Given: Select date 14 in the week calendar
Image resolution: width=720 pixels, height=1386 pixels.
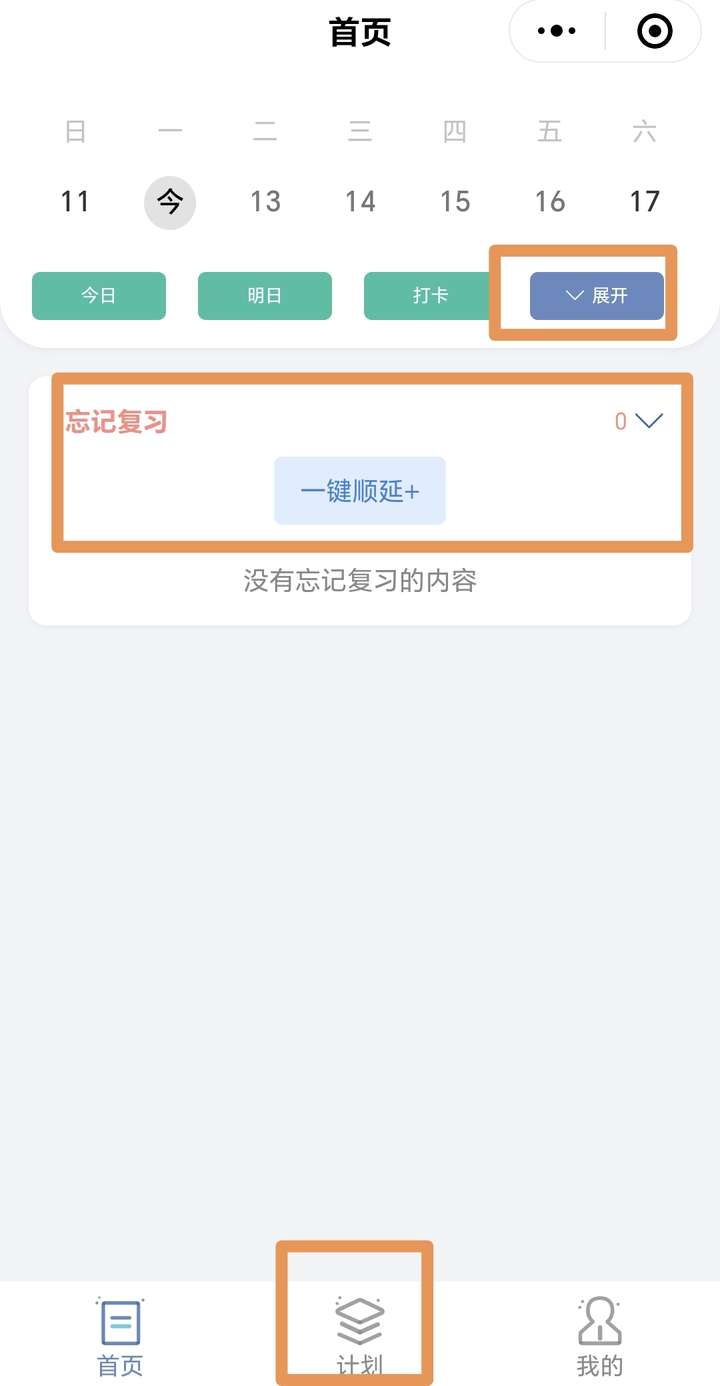Looking at the screenshot, I should point(360,201).
